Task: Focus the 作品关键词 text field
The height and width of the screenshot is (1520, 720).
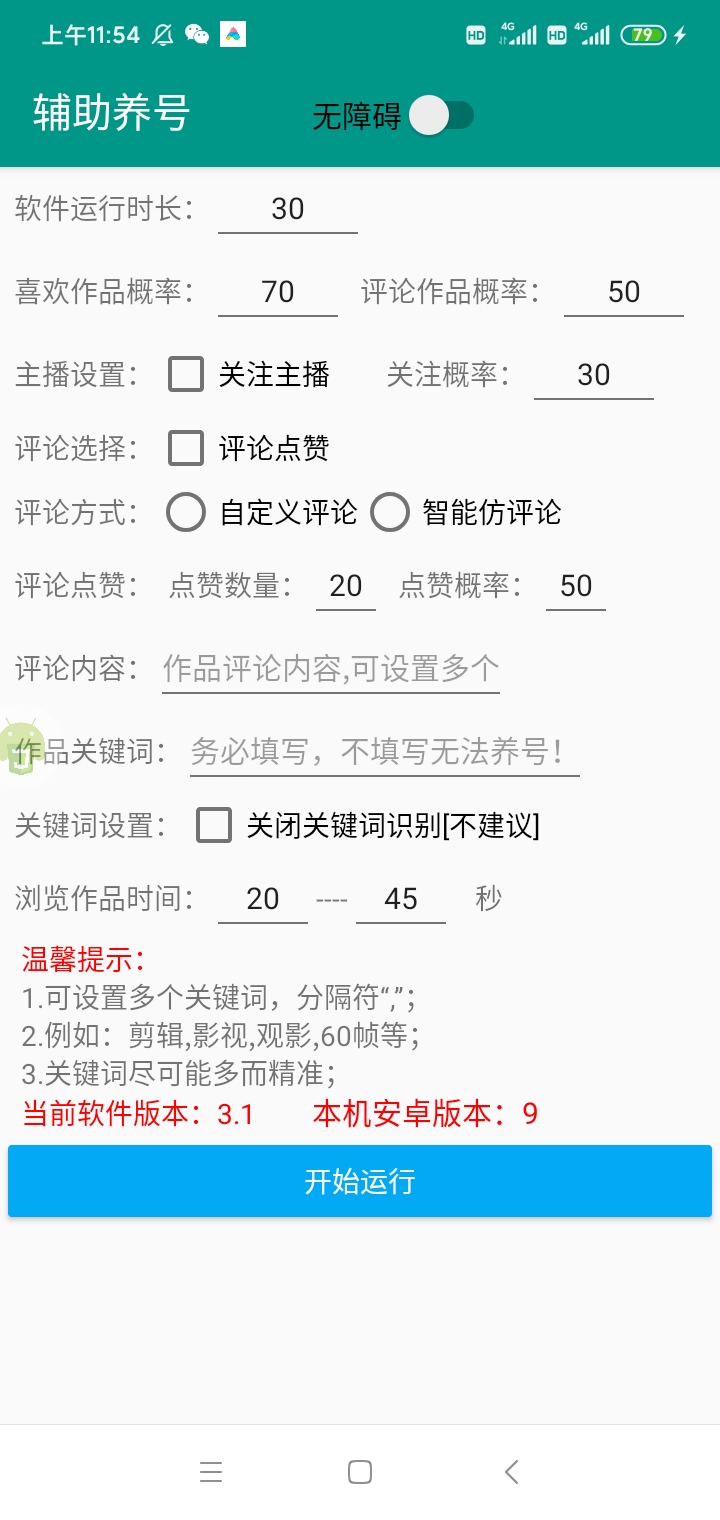Action: click(385, 752)
